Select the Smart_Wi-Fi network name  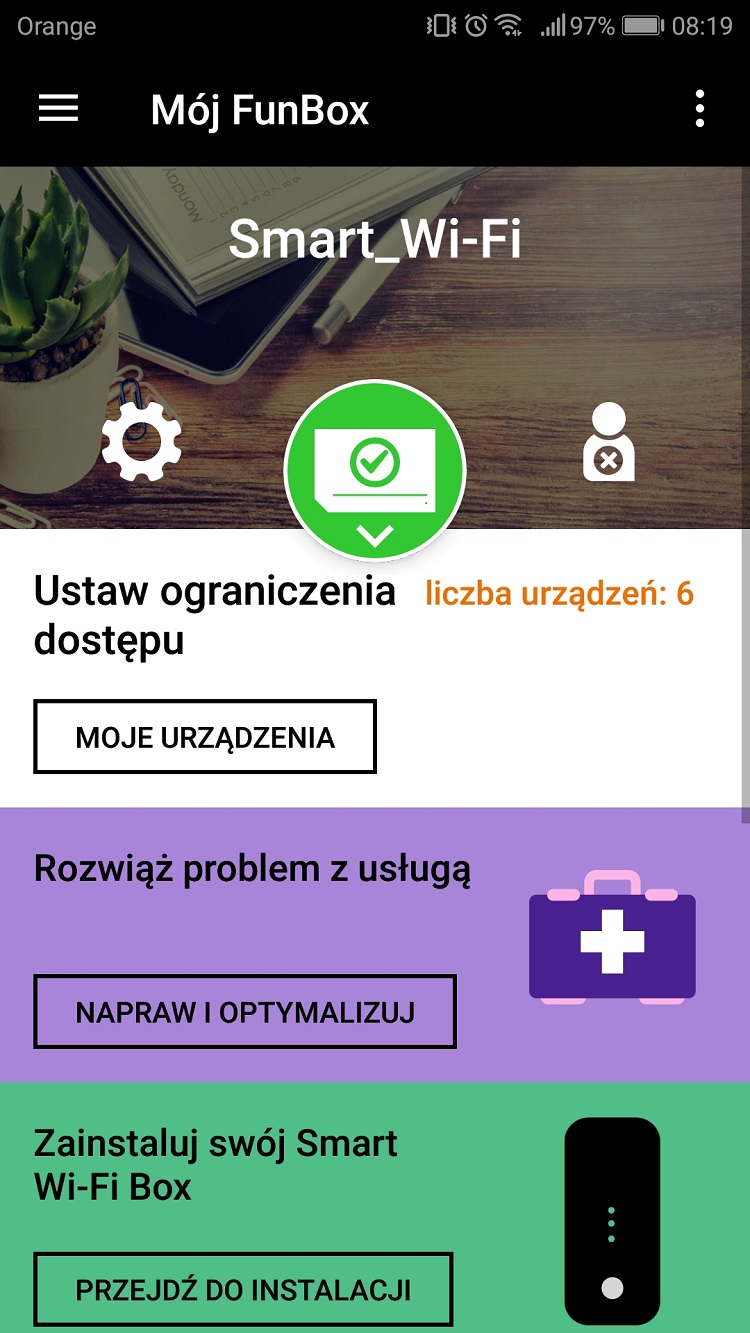(374, 238)
